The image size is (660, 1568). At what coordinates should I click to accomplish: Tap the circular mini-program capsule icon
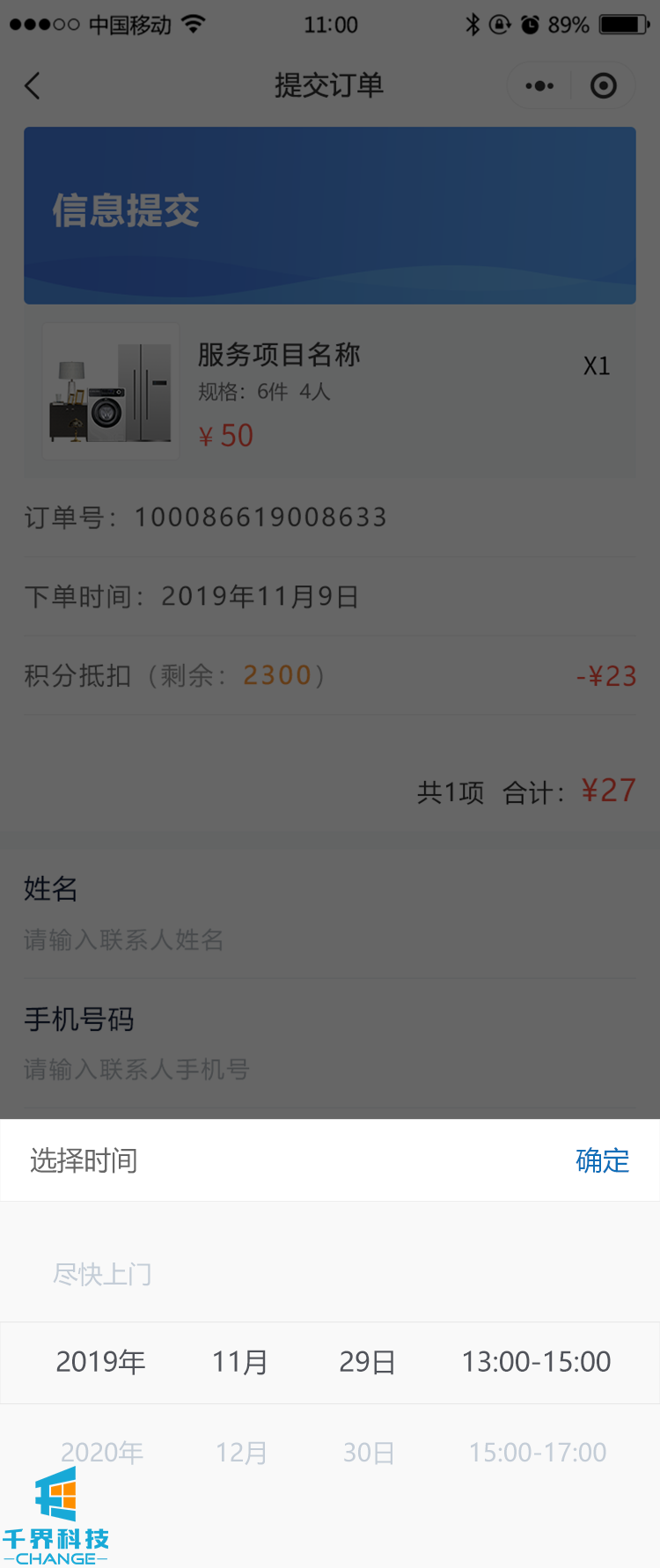[604, 85]
